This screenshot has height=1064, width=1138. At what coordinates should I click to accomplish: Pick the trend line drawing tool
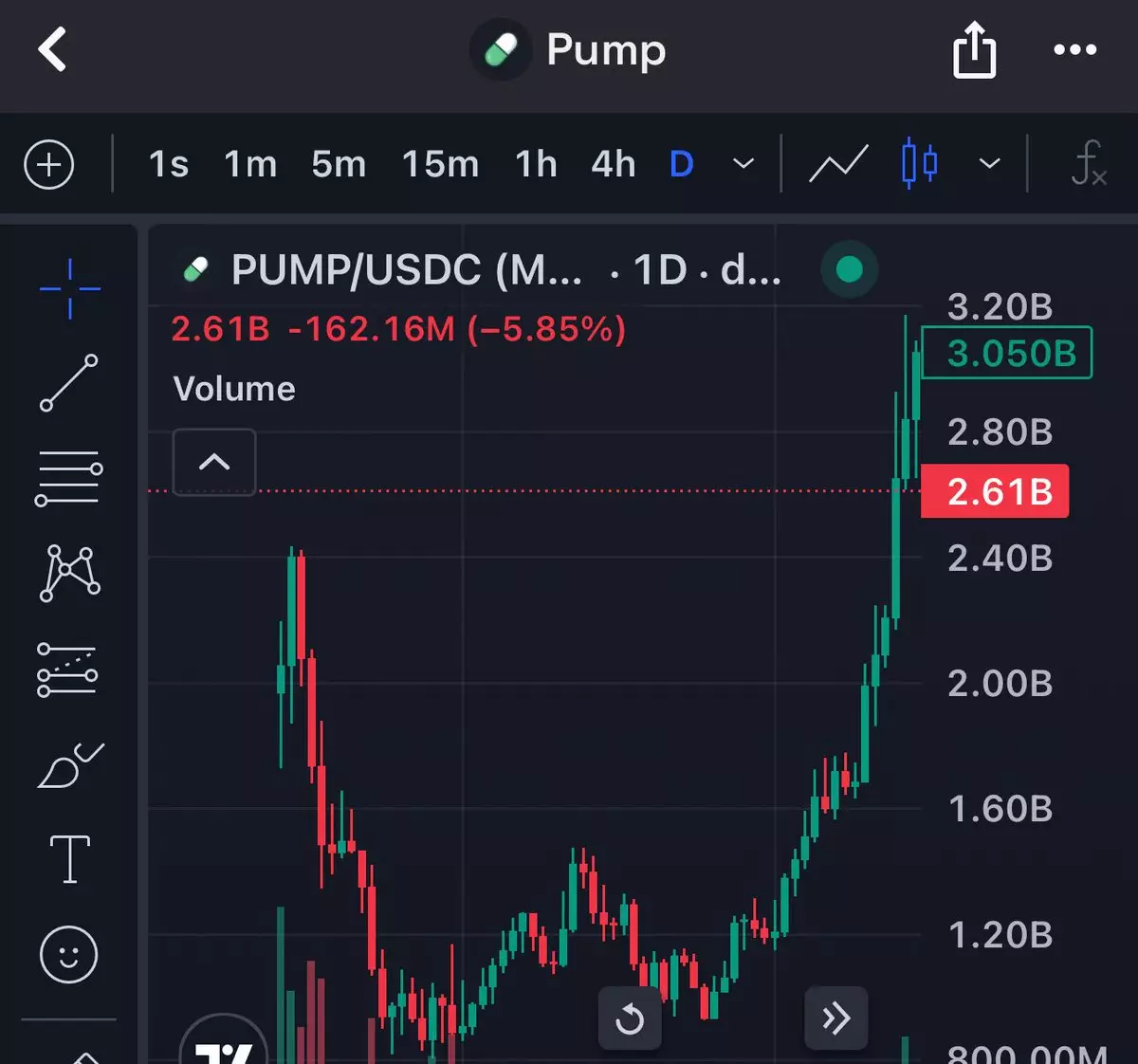(68, 383)
